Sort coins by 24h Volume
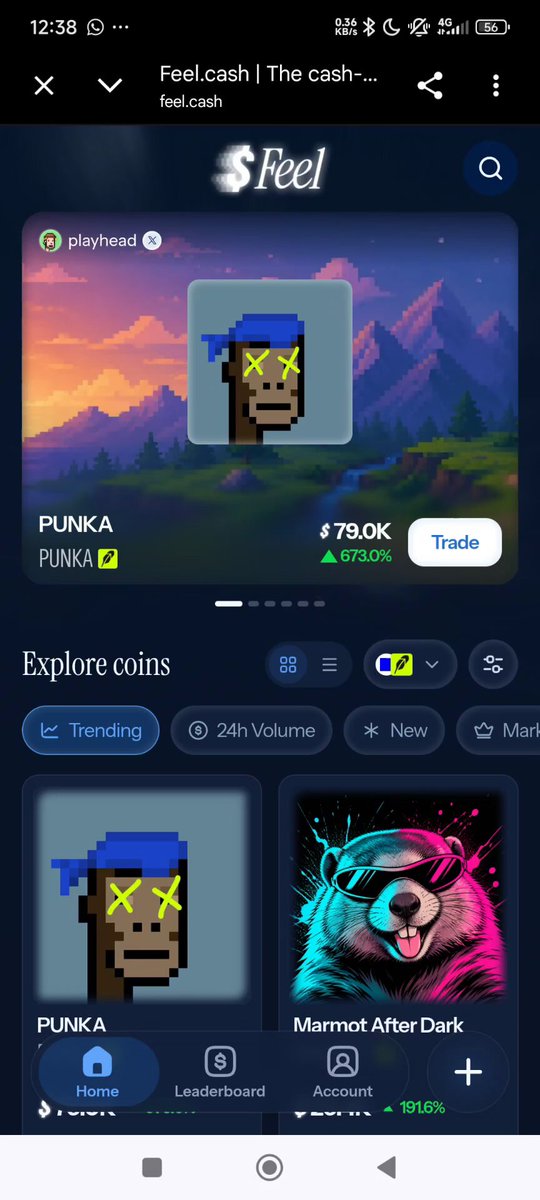The width and height of the screenshot is (540, 1200). [x=251, y=730]
